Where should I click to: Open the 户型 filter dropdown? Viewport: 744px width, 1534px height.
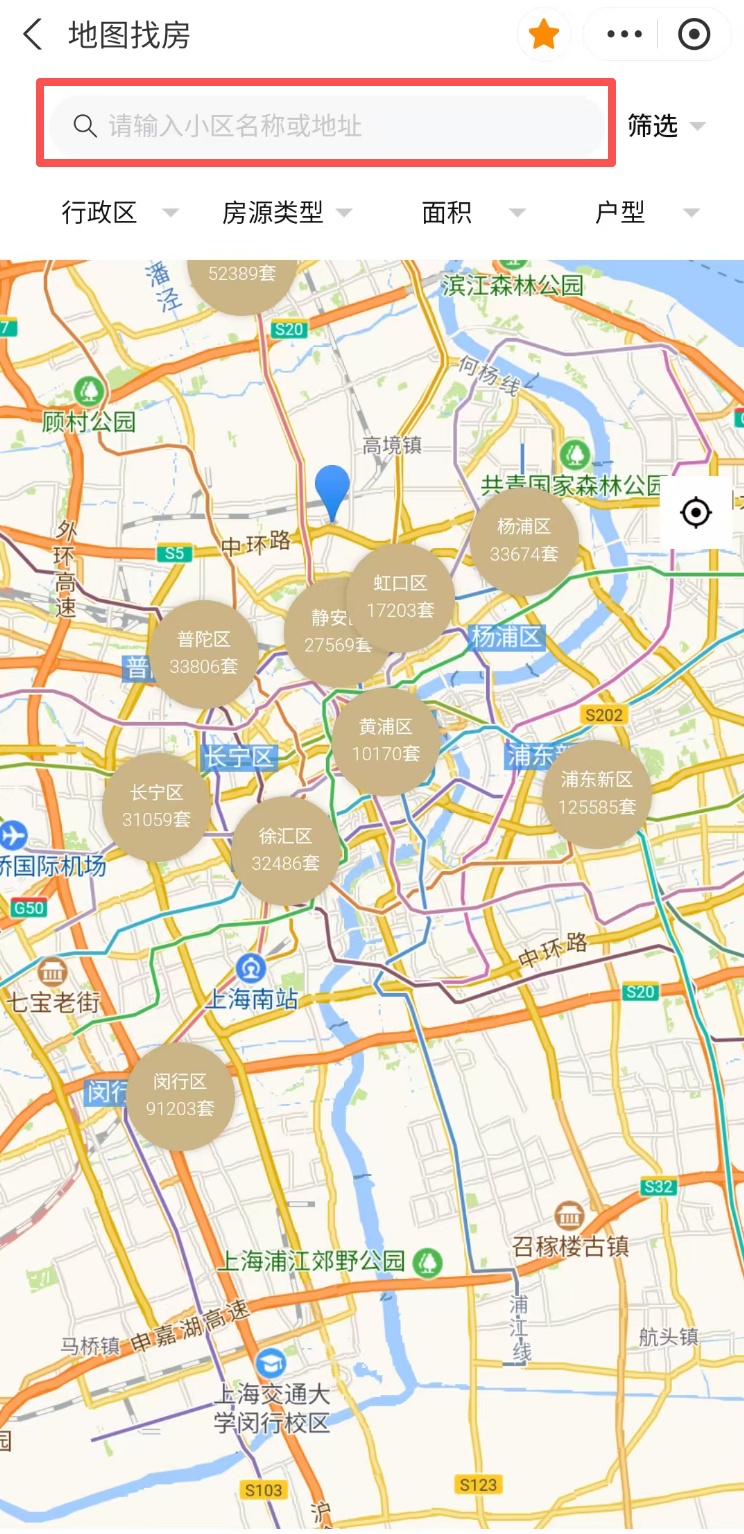(x=646, y=212)
